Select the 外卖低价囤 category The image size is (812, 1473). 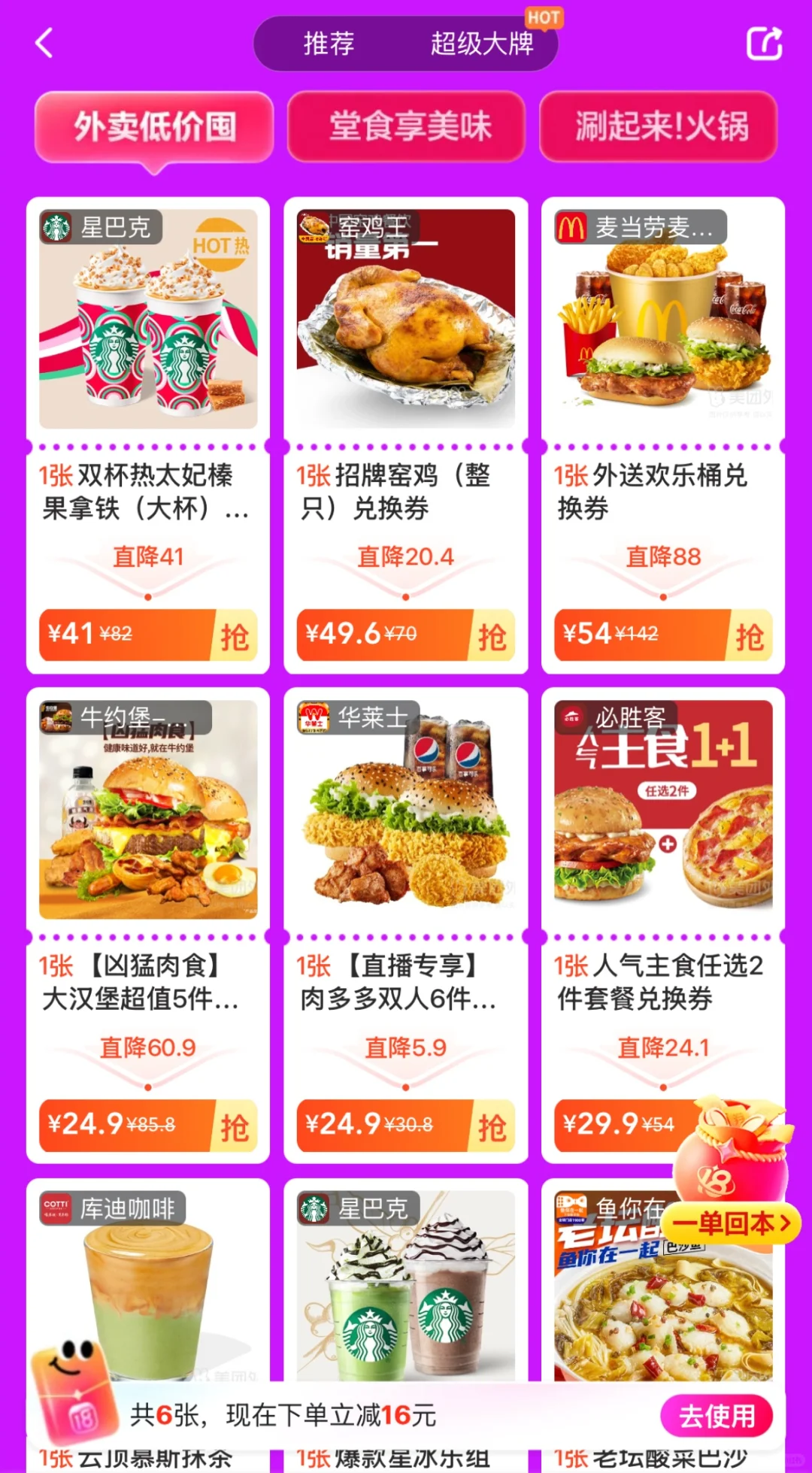pos(154,126)
